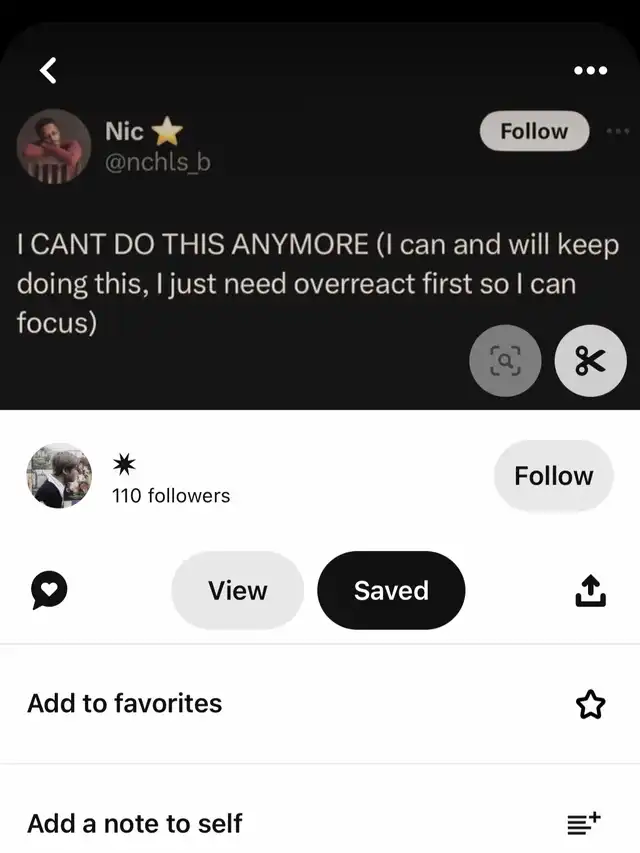Select Add to favorites
This screenshot has height=853, width=640.
pyautogui.click(x=320, y=704)
